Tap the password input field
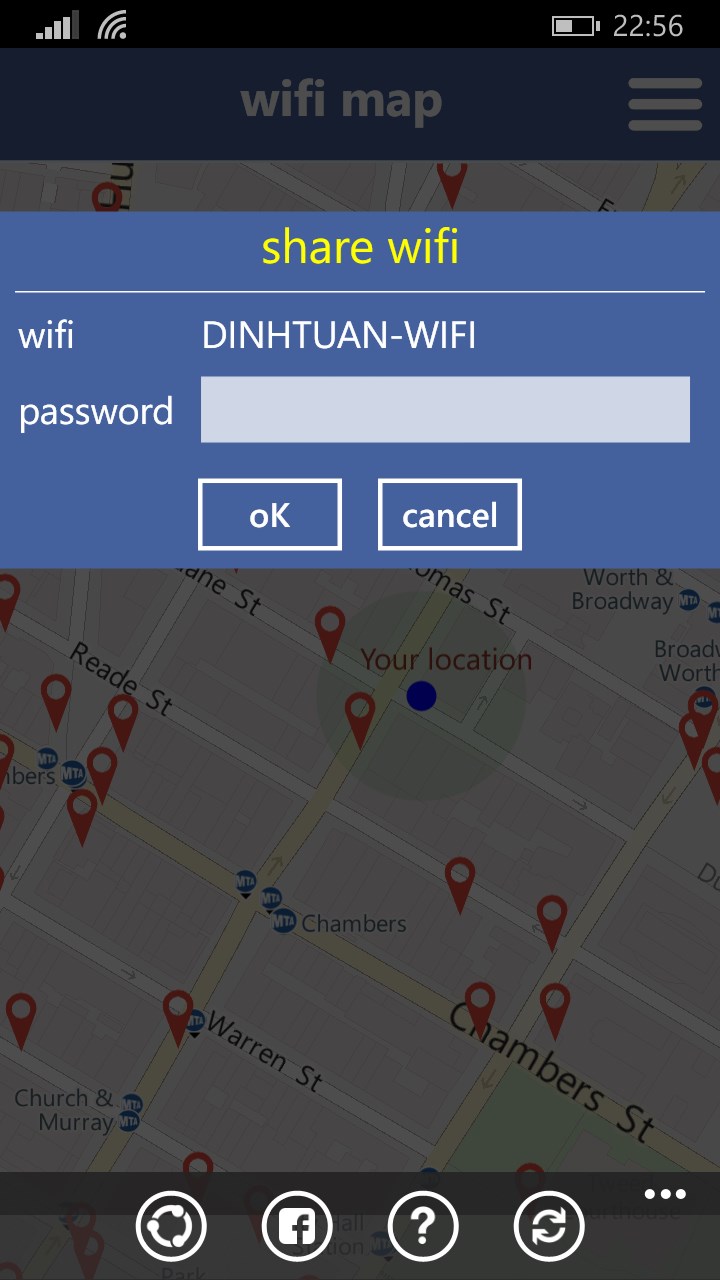This screenshot has width=720, height=1280. pyautogui.click(x=445, y=409)
